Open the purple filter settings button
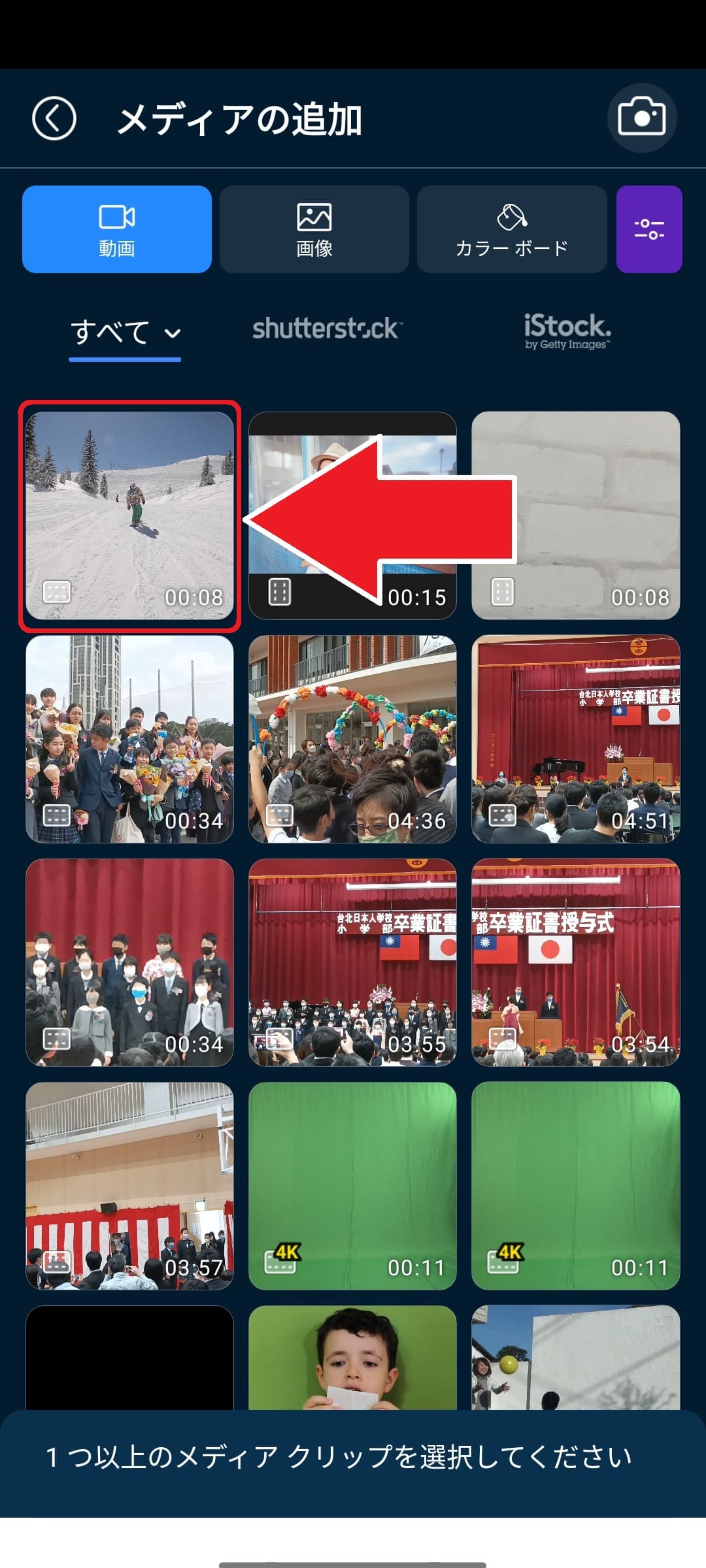This screenshot has width=706, height=1568. point(649,229)
